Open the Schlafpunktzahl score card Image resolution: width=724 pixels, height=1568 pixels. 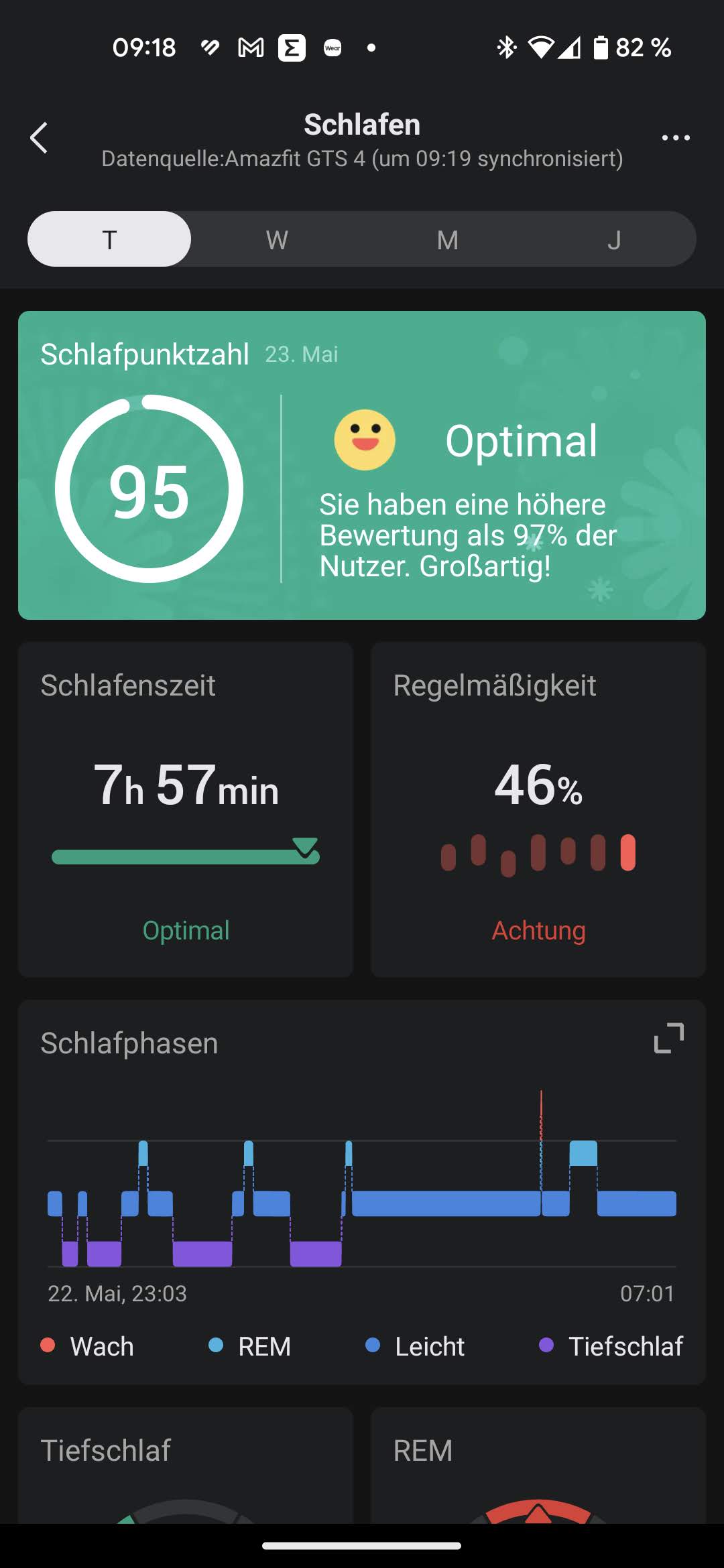point(362,465)
